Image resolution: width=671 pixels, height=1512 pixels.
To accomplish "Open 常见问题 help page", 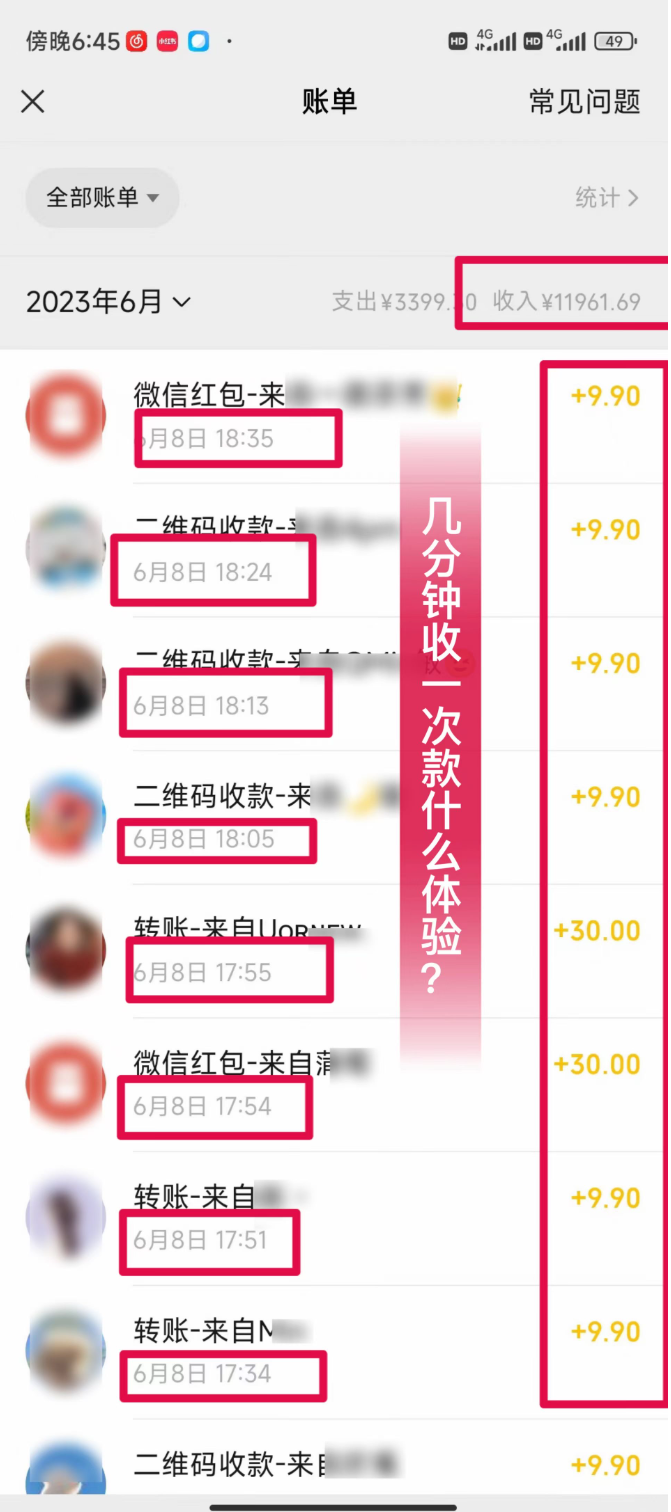I will [584, 101].
